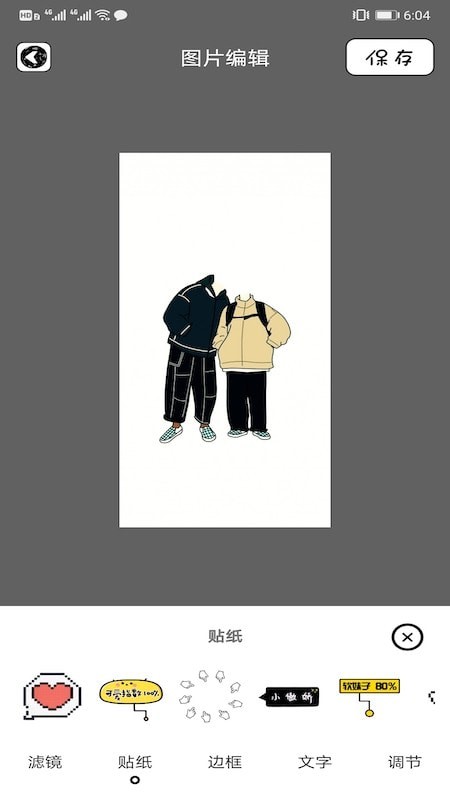Screen dimensions: 450x800
Task: Close the 贴纸 sticker panel
Action: coord(407,637)
